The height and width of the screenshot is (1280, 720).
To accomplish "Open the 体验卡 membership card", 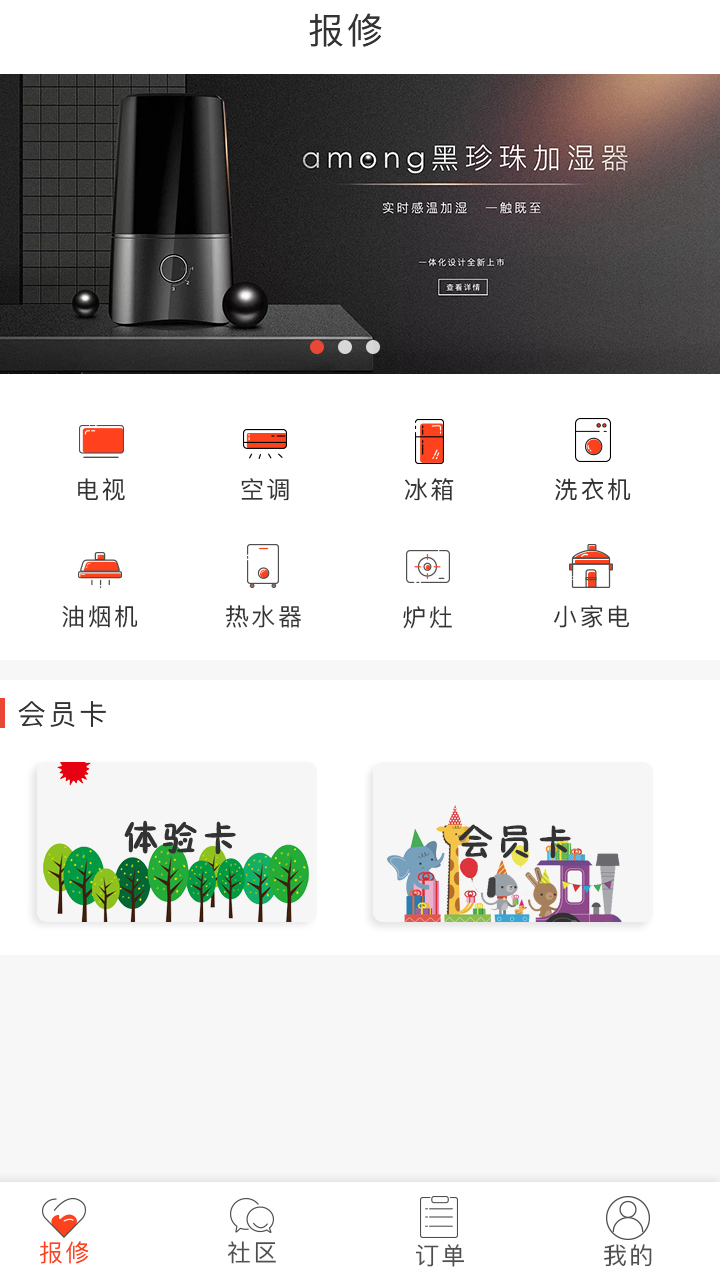I will pyautogui.click(x=176, y=842).
